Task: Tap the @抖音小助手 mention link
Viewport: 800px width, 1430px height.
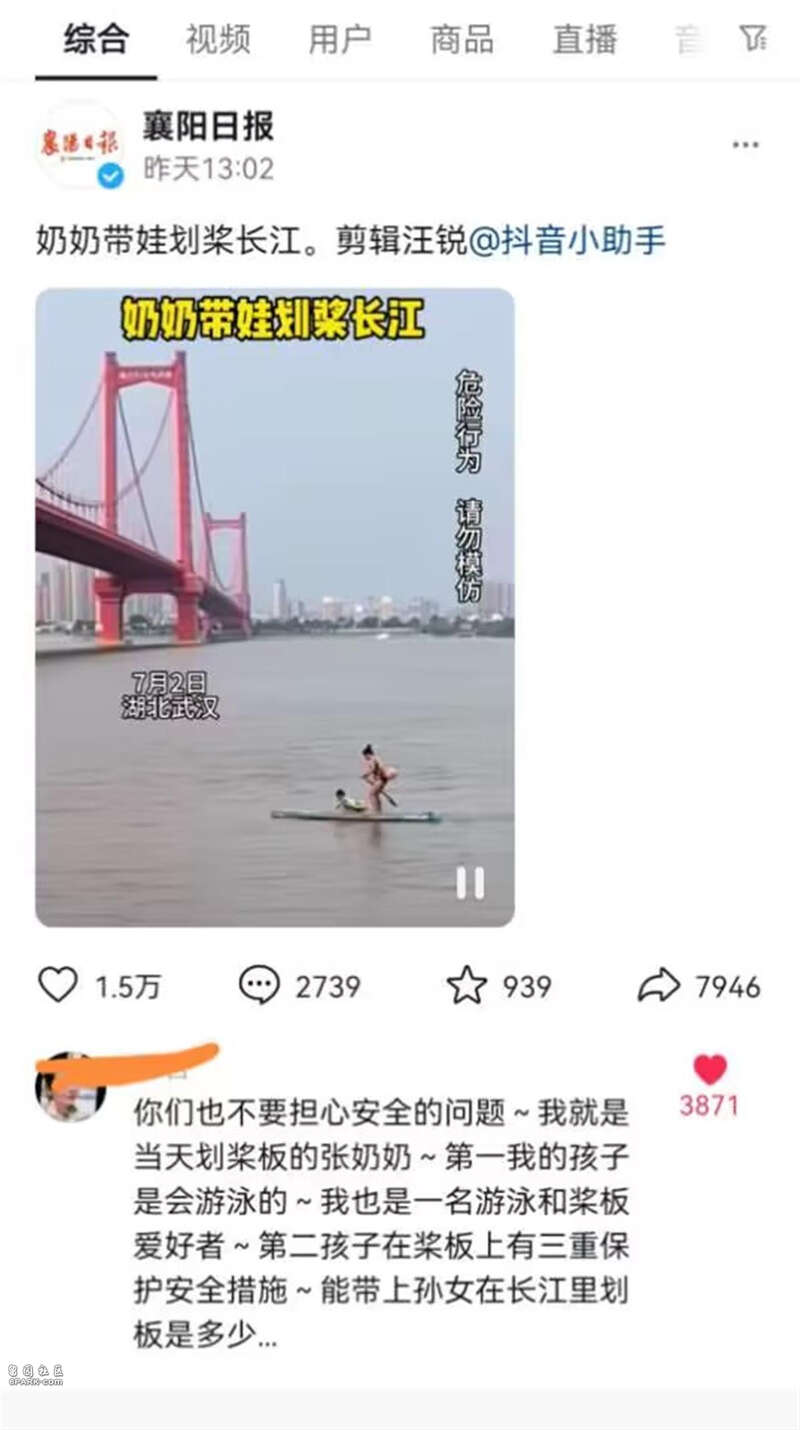Action: pos(567,242)
